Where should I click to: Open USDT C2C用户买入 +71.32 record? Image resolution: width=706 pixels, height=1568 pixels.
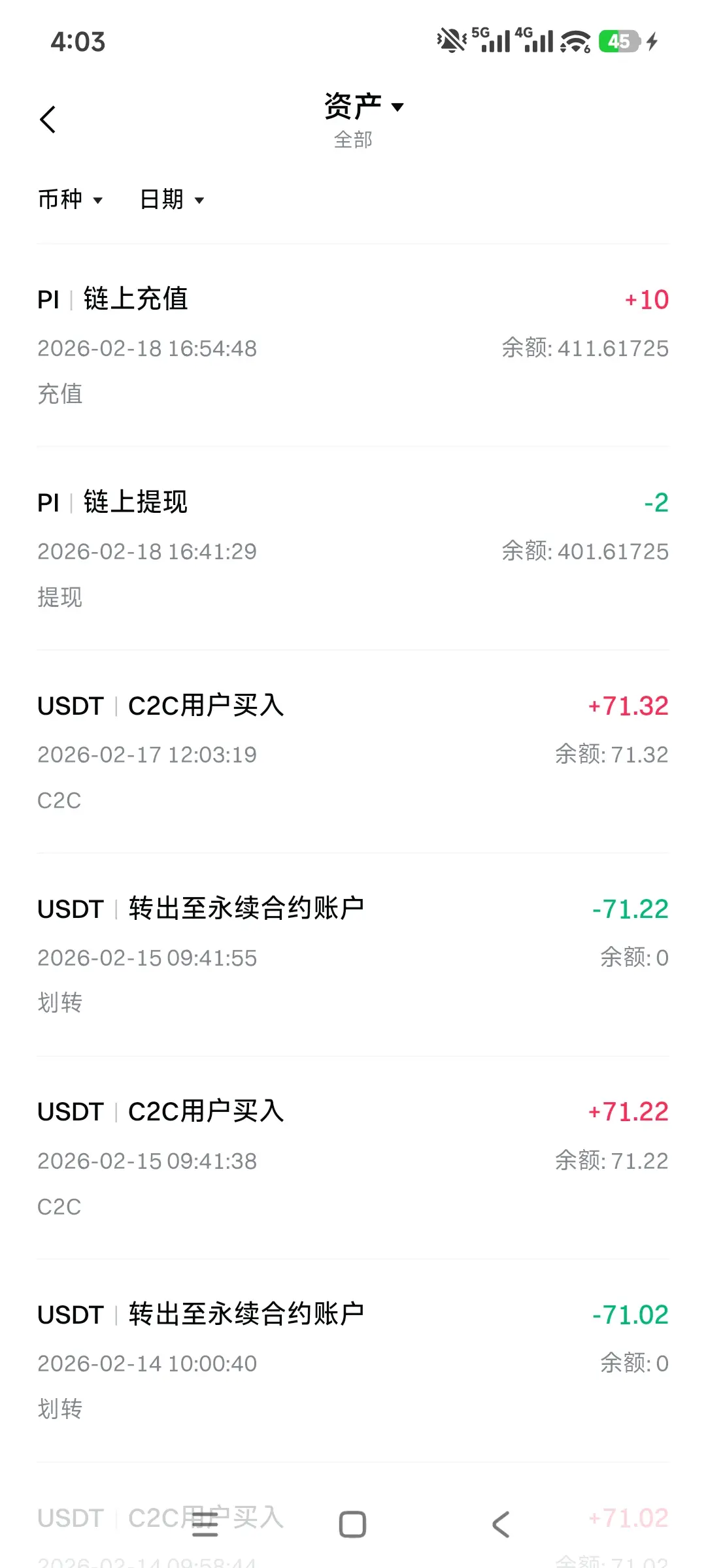[353, 751]
